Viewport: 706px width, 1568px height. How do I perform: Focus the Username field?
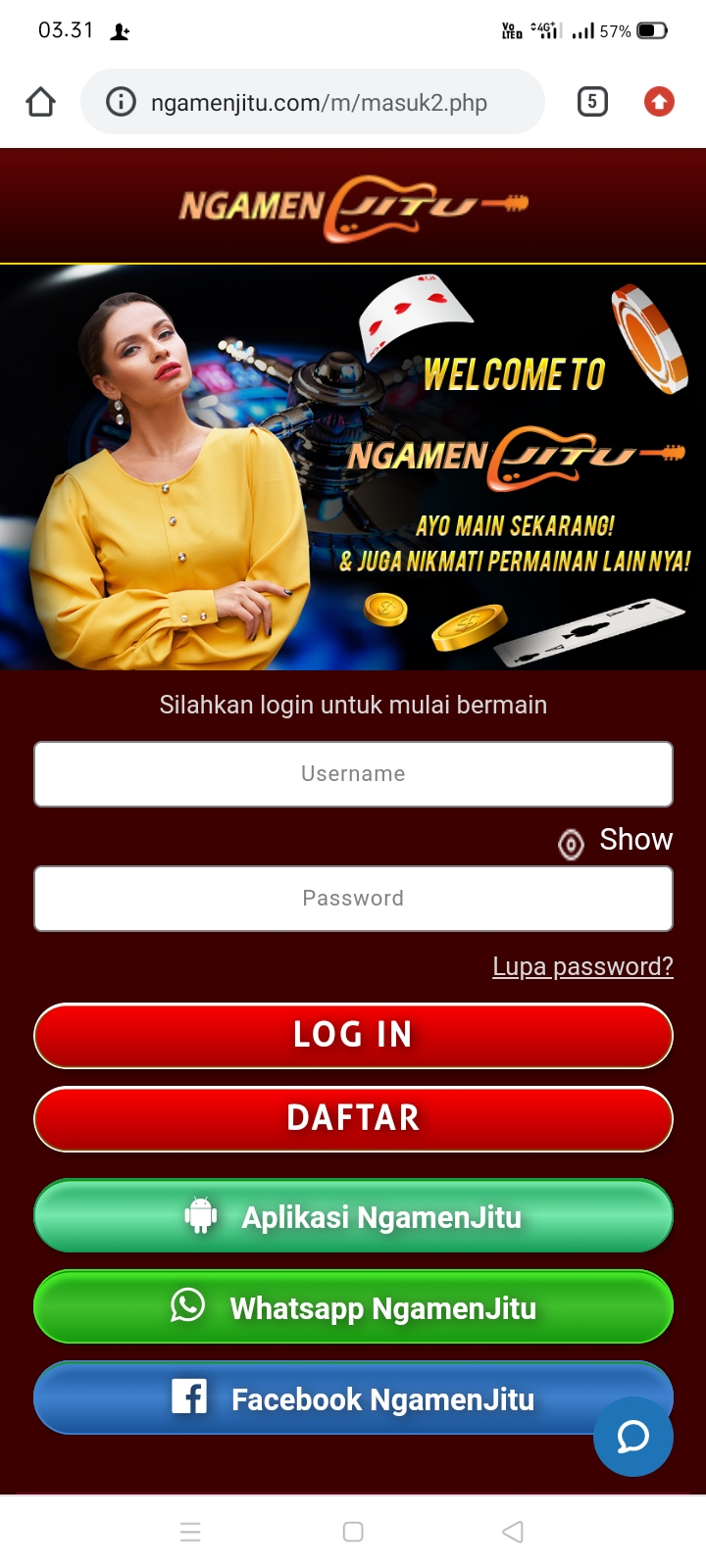[x=353, y=774]
